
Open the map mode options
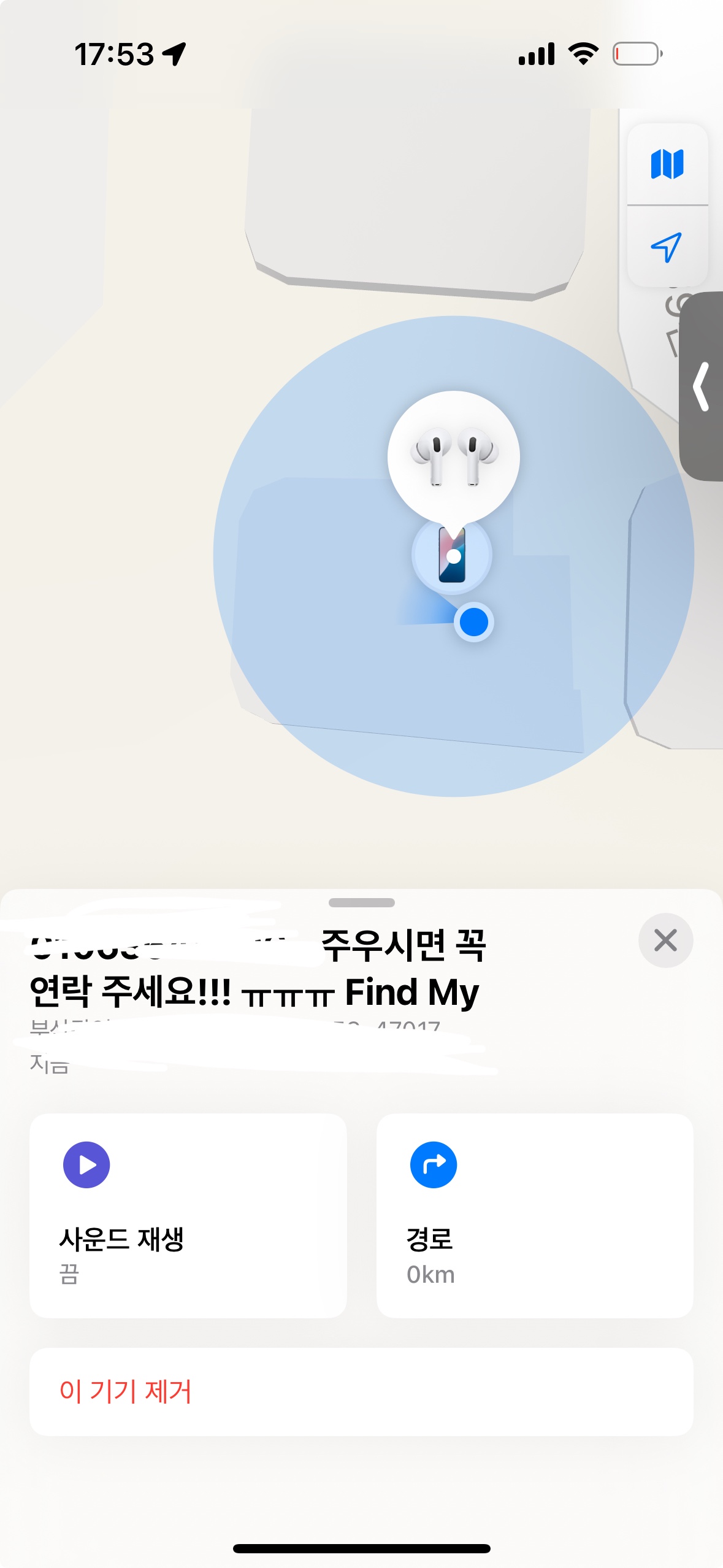pyautogui.click(x=667, y=164)
